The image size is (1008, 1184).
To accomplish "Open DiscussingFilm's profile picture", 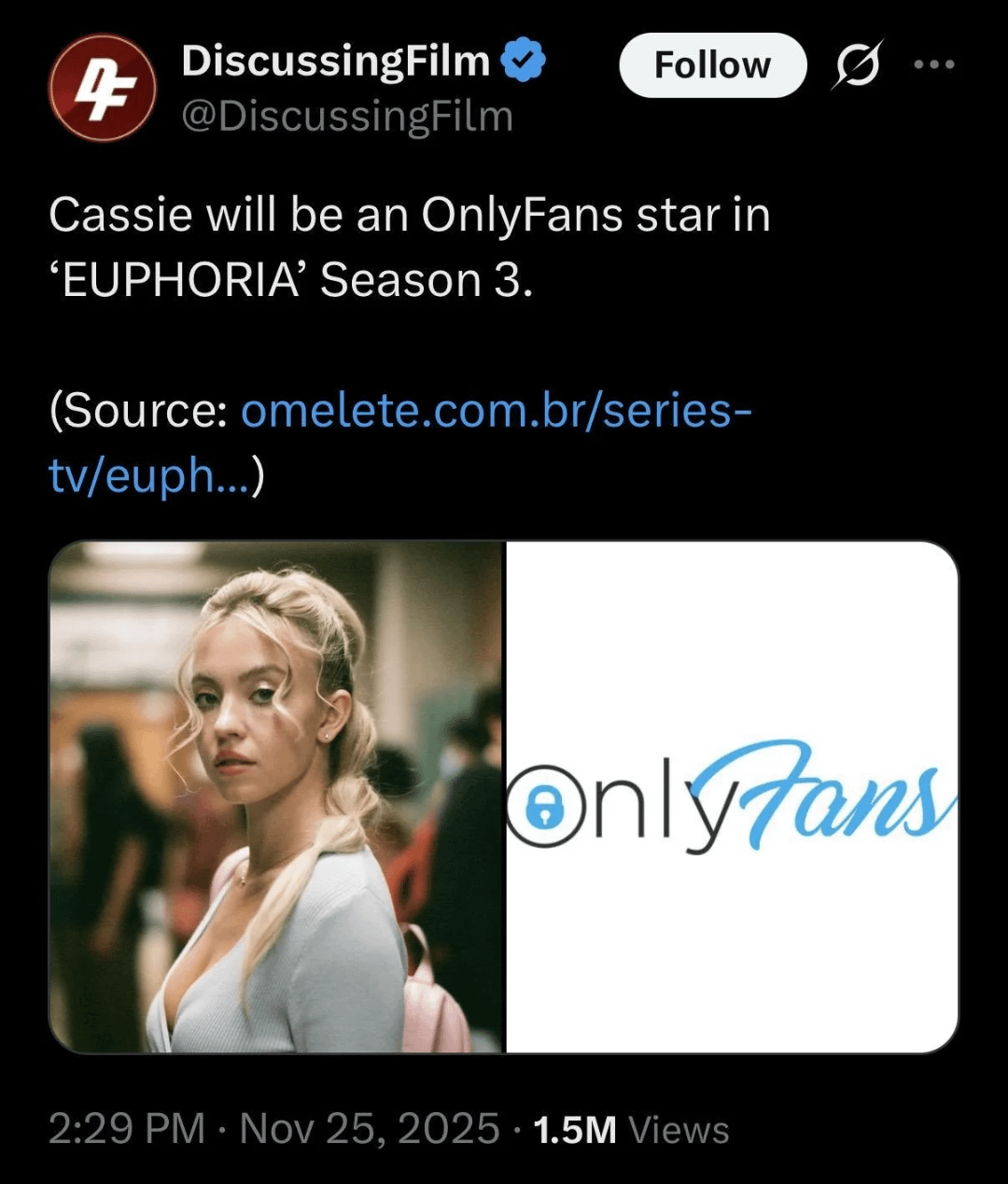I will click(x=102, y=88).
